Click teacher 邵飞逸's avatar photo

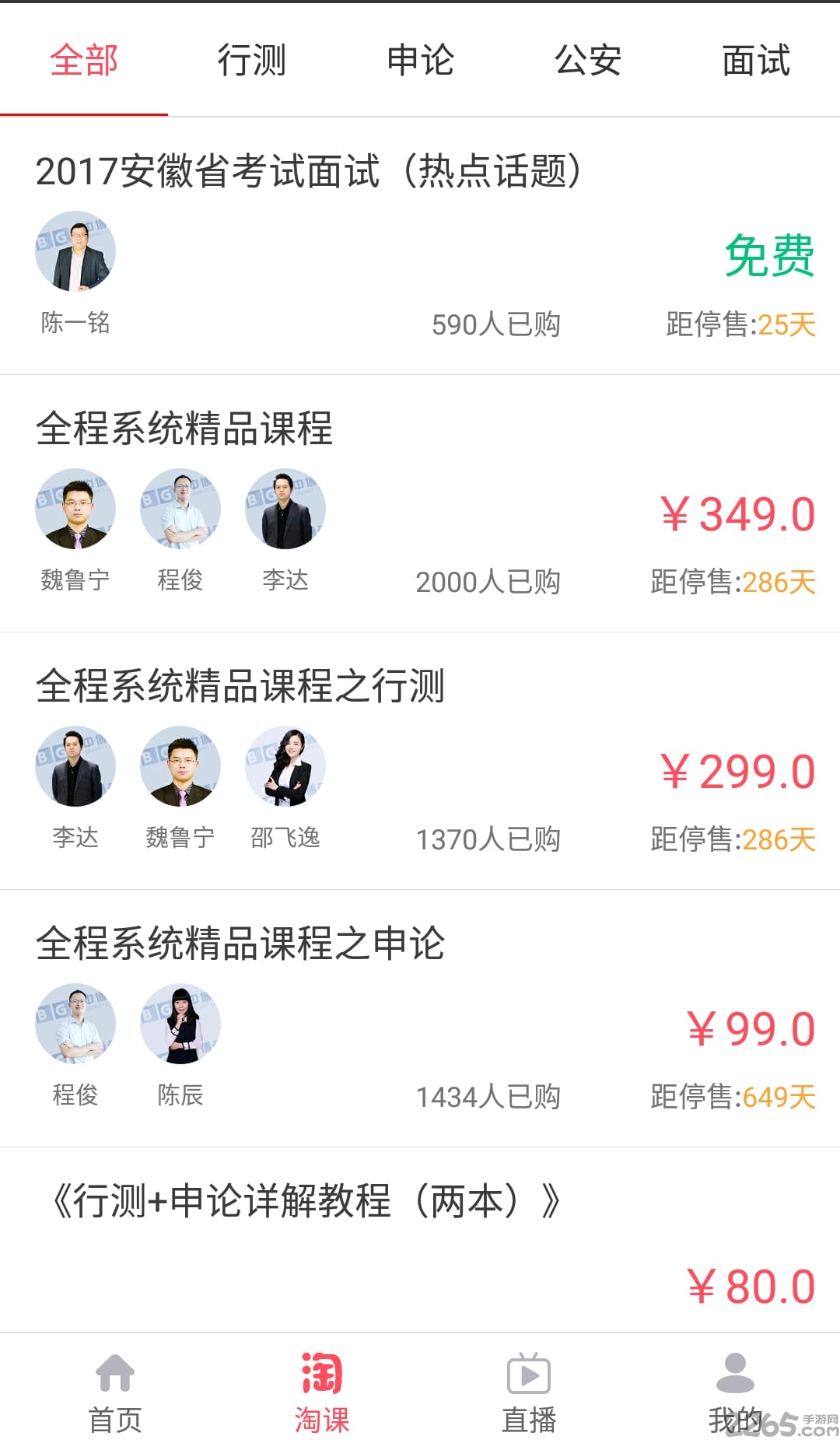pyautogui.click(x=285, y=766)
